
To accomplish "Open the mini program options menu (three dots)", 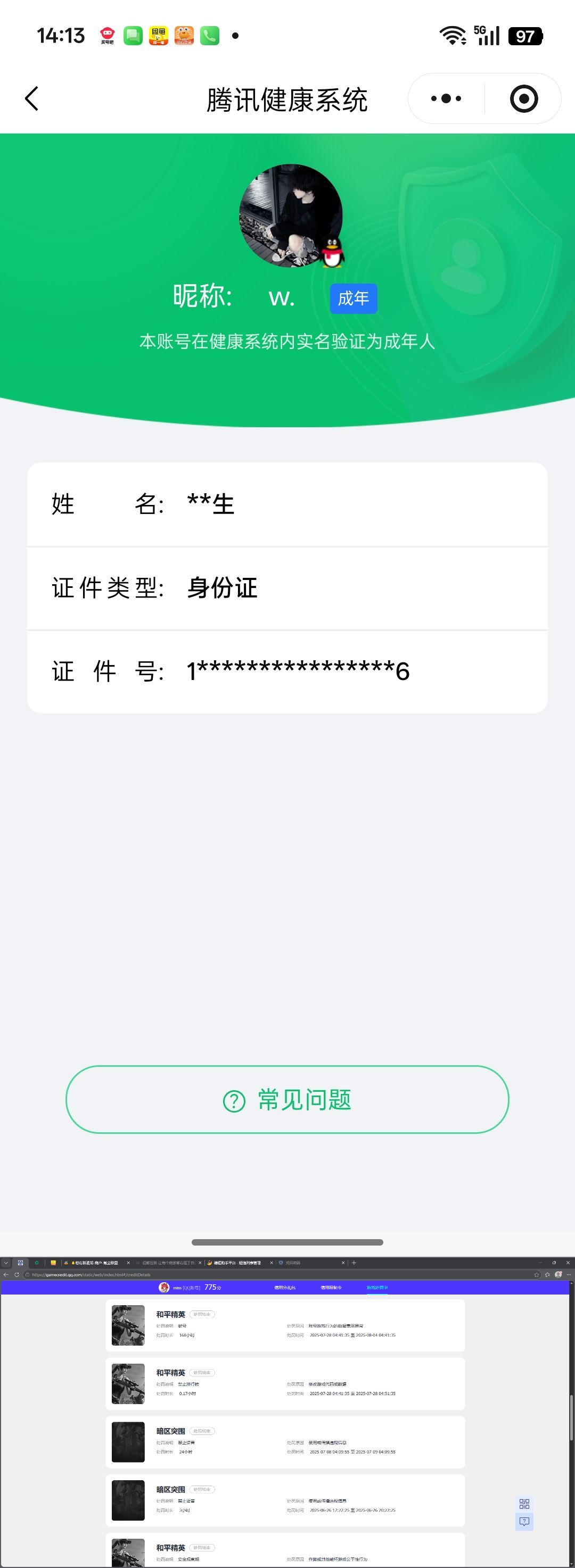I will tap(445, 98).
